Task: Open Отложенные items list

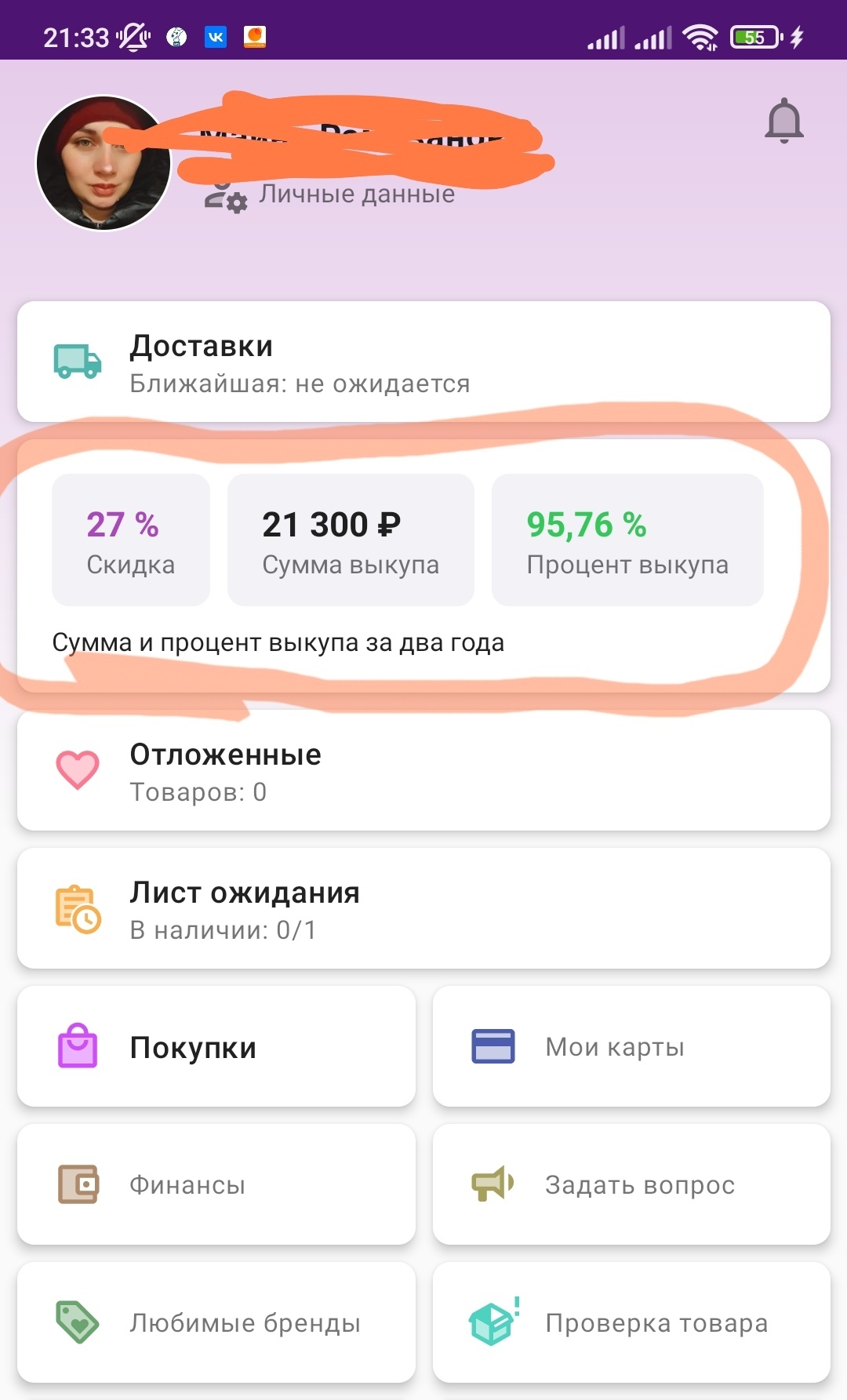Action: point(423,771)
